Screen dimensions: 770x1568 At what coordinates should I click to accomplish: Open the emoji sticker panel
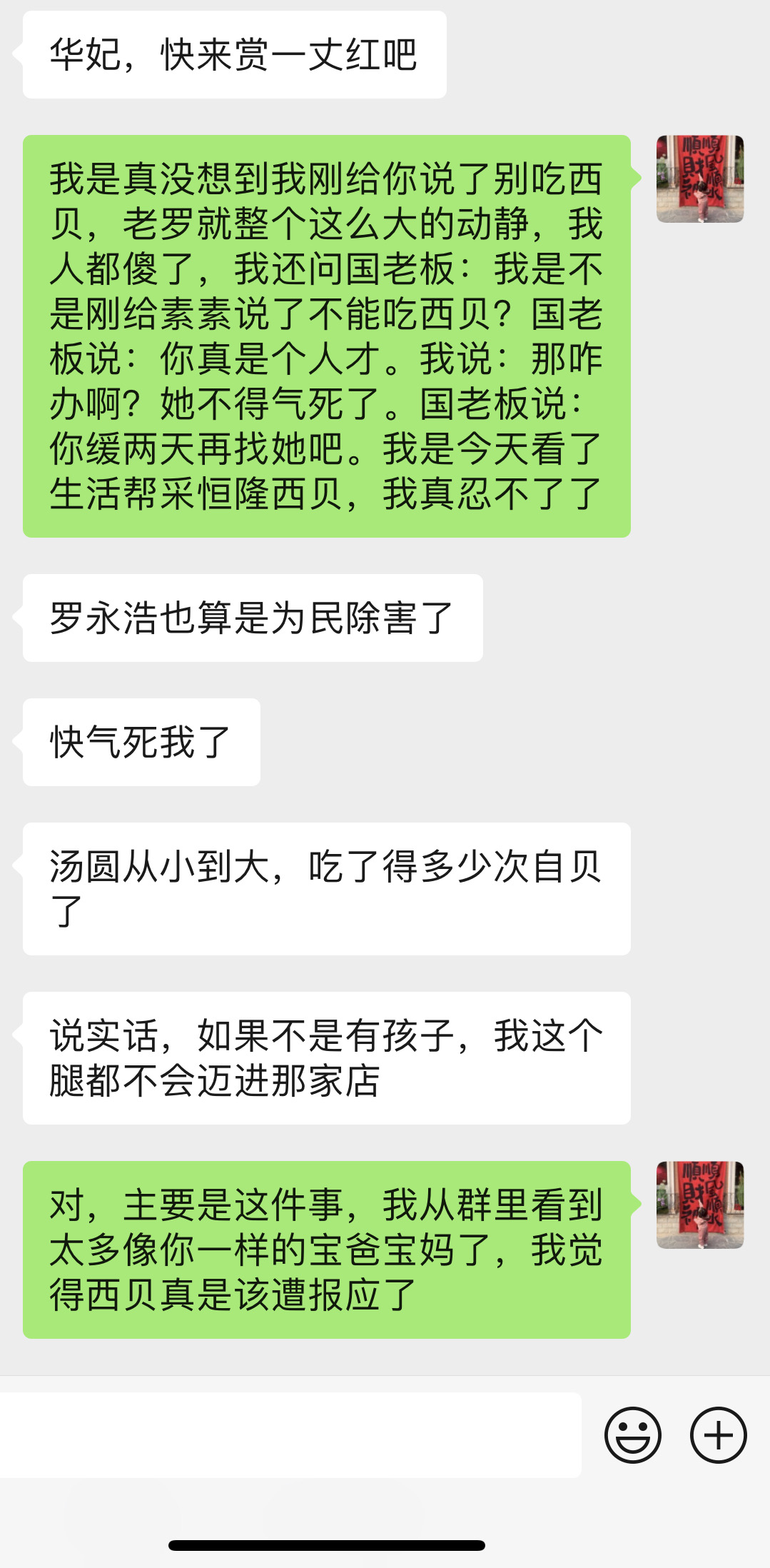click(632, 1434)
